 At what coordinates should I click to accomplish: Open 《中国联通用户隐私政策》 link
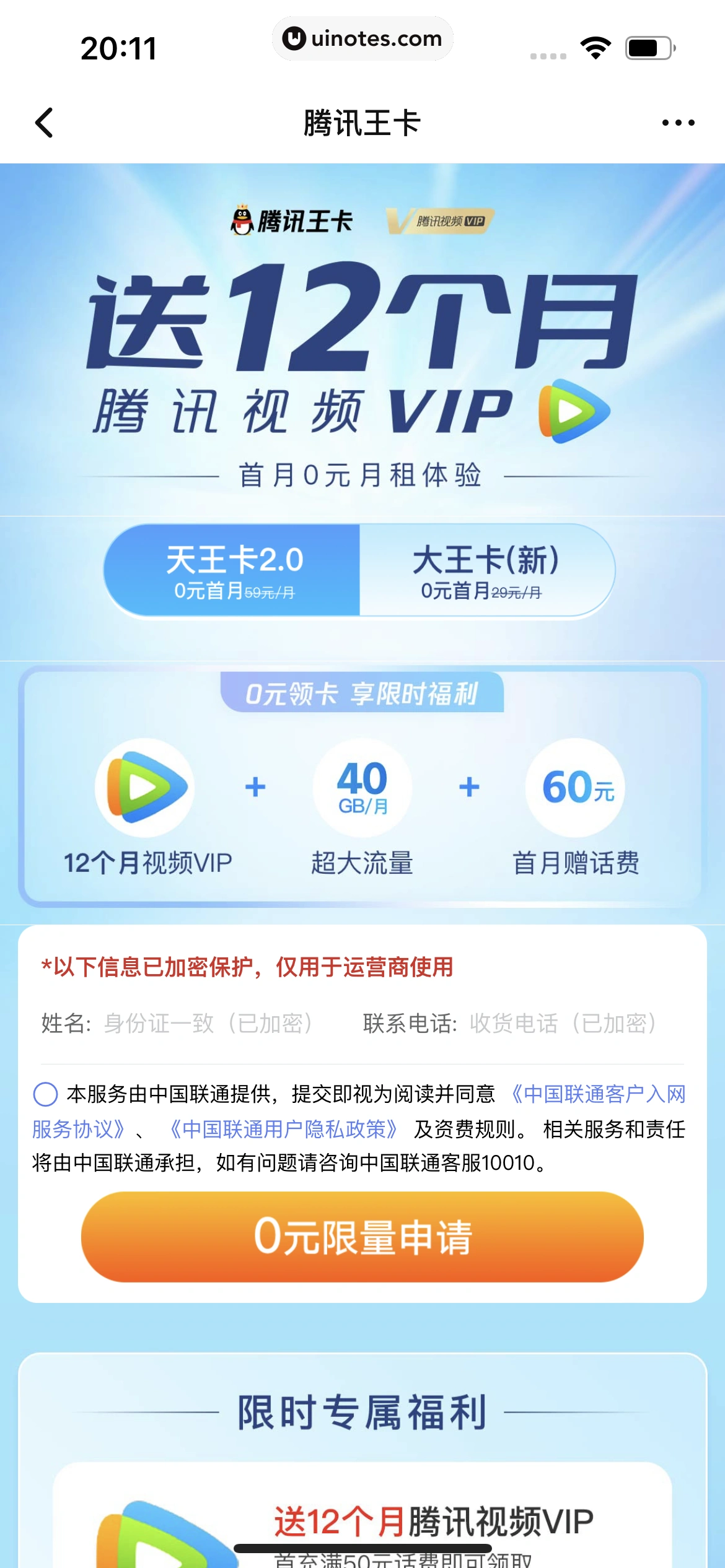click(x=284, y=1129)
